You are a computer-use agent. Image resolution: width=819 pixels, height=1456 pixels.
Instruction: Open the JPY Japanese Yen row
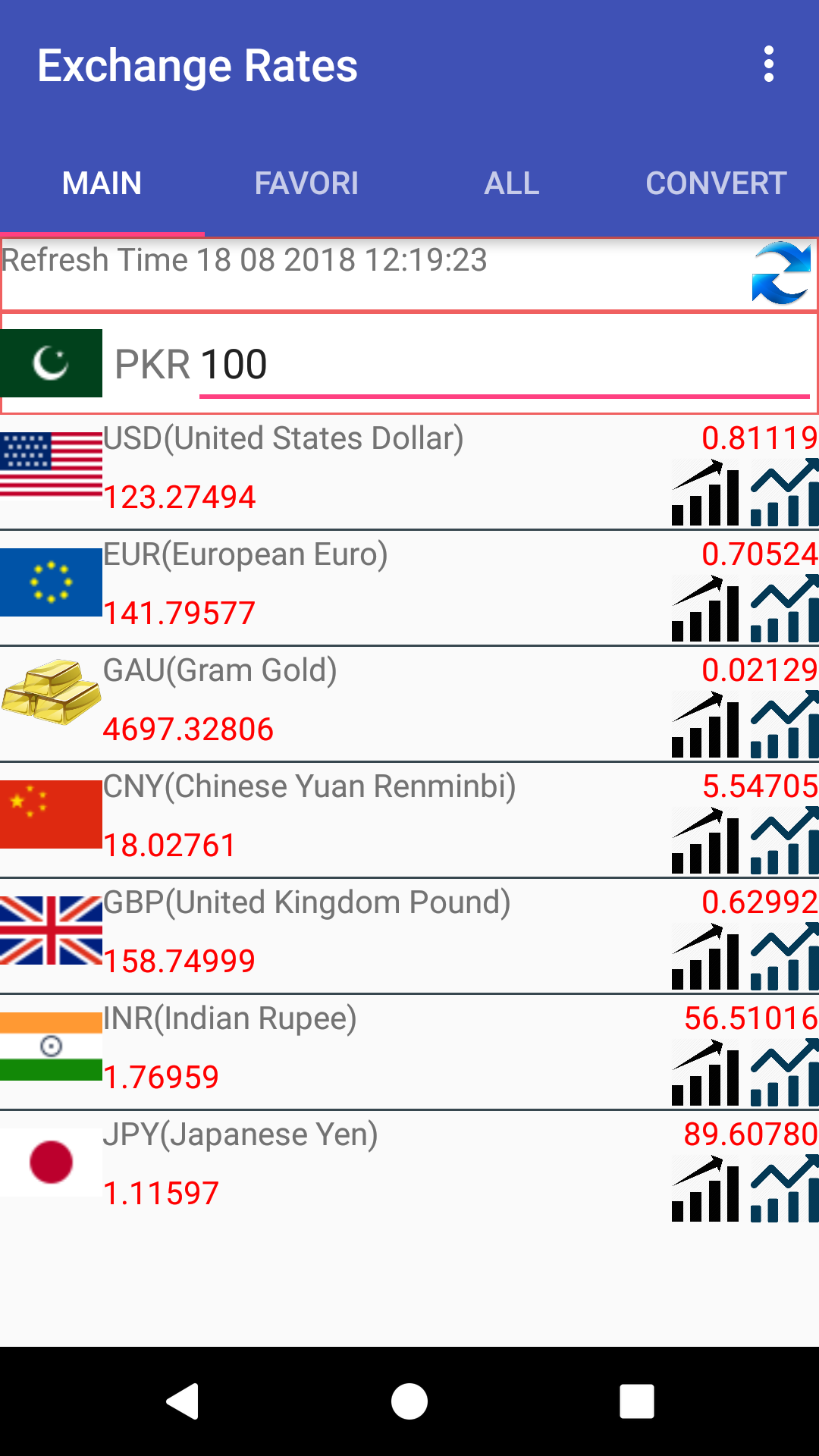pyautogui.click(x=409, y=1168)
